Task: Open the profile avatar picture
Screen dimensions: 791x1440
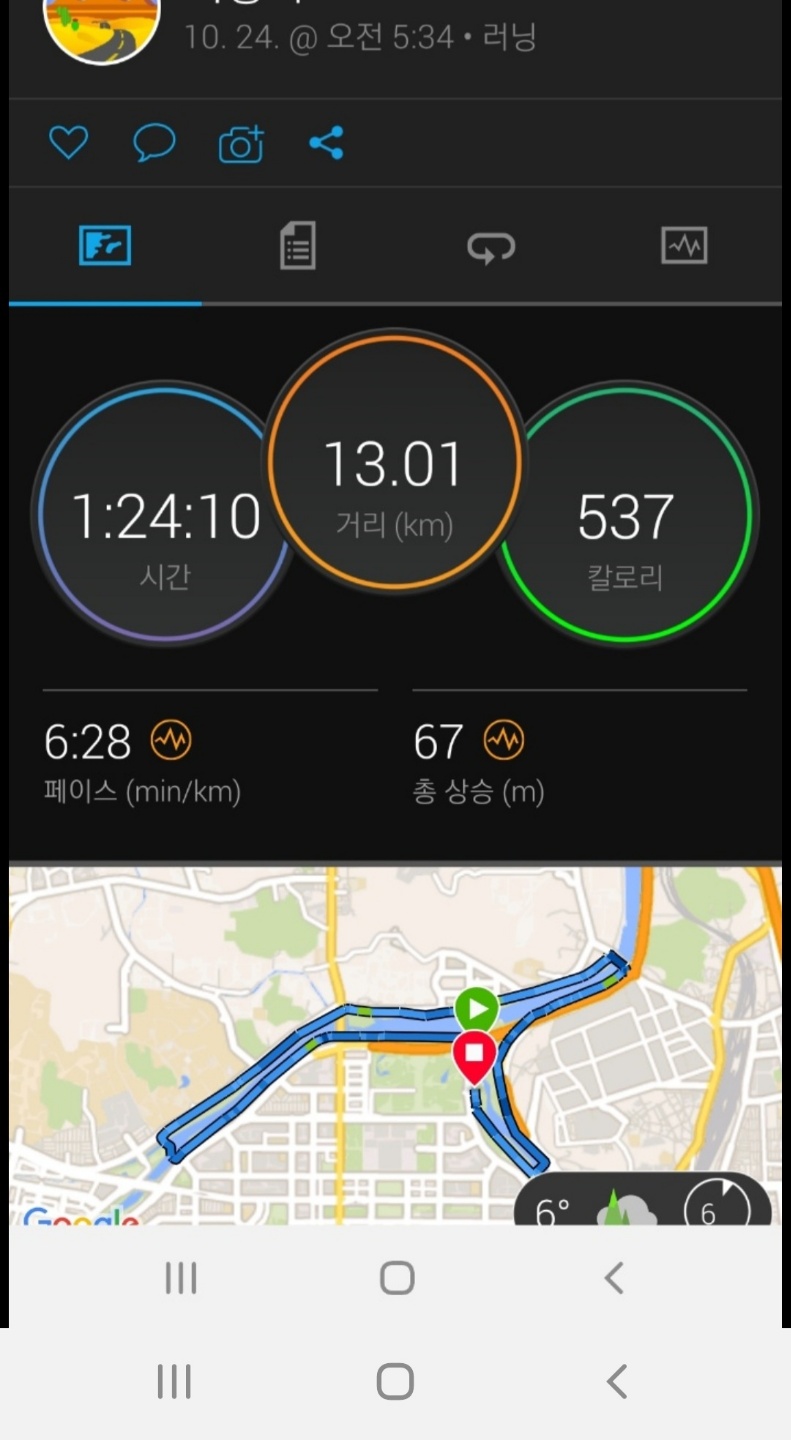Action: tap(102, 25)
